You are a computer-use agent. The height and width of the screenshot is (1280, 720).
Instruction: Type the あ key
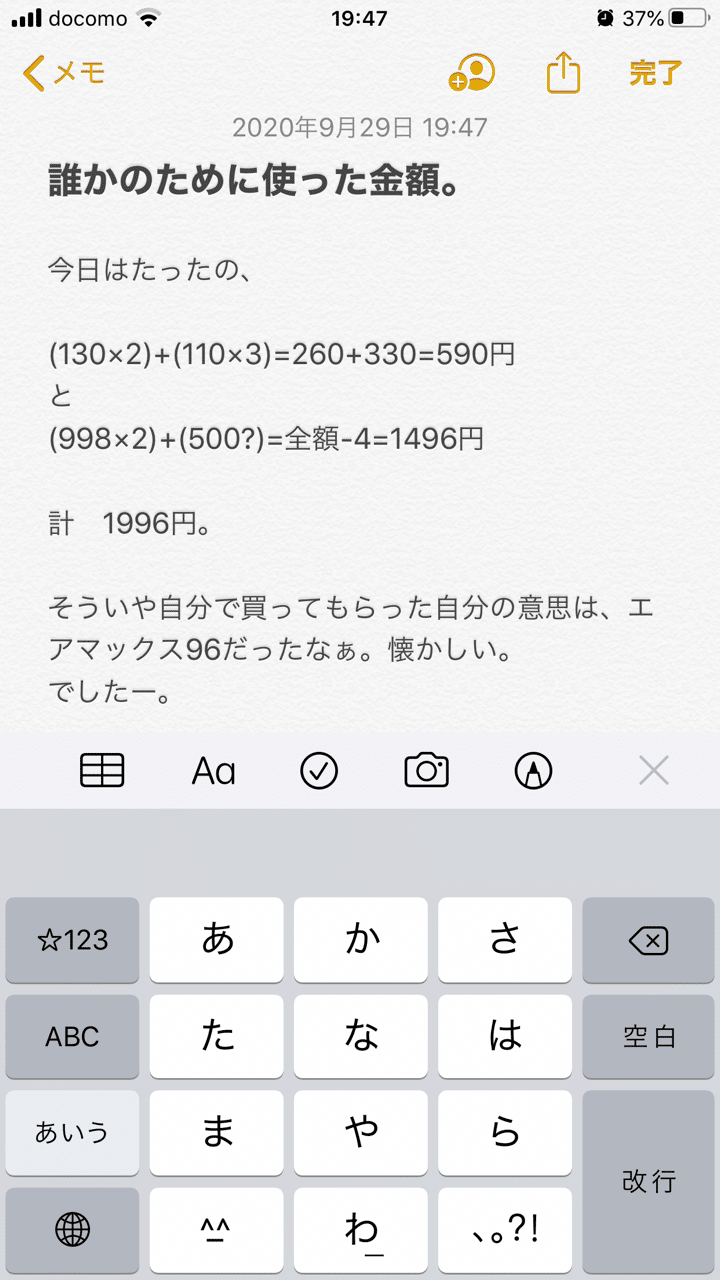[216, 940]
